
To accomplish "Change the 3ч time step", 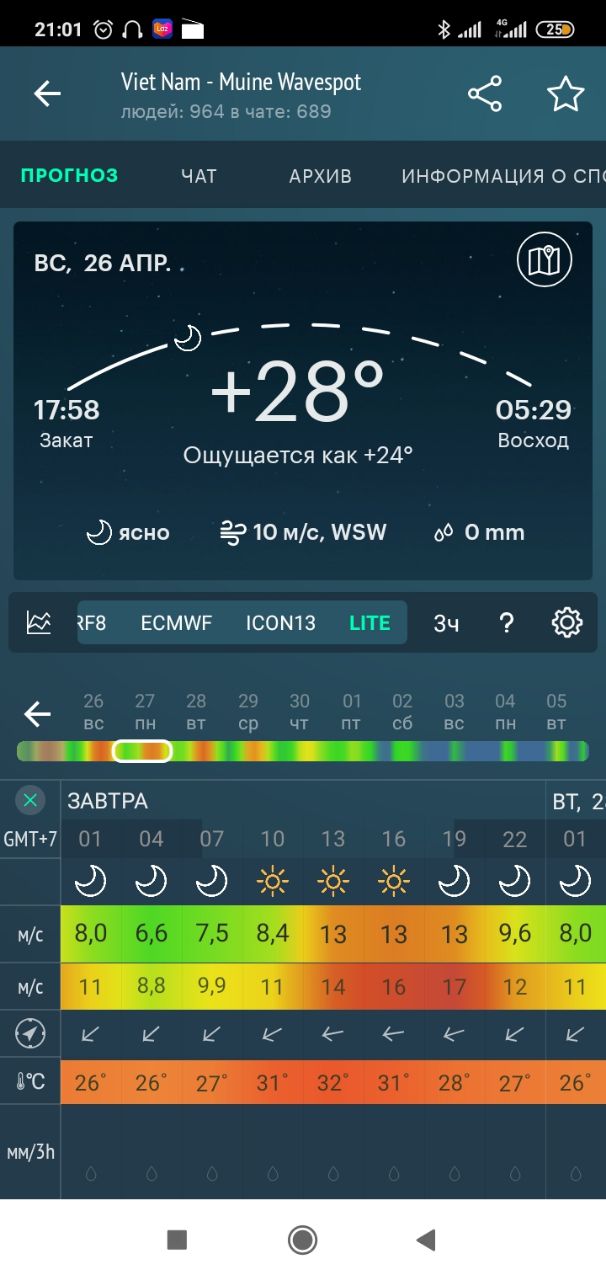I will 446,622.
